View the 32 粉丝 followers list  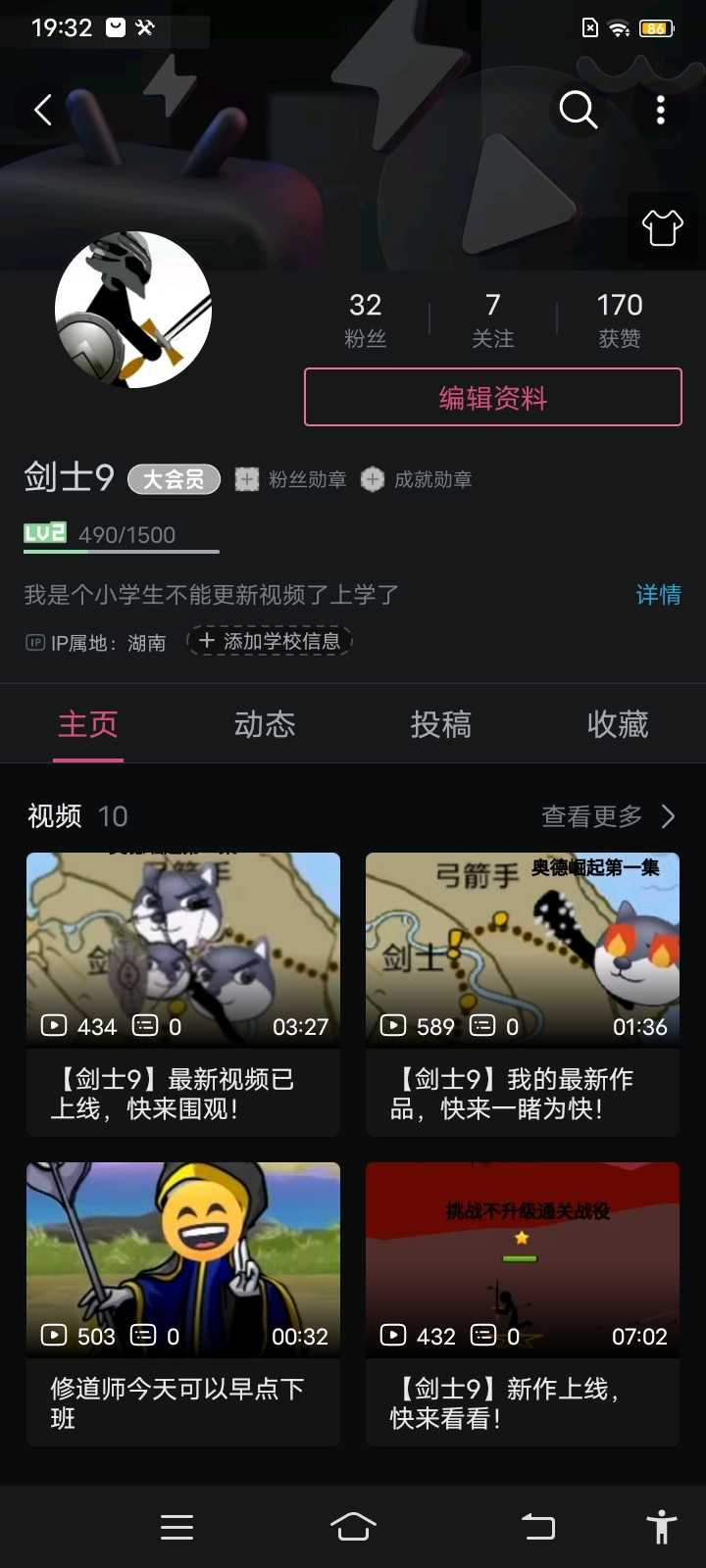(365, 319)
